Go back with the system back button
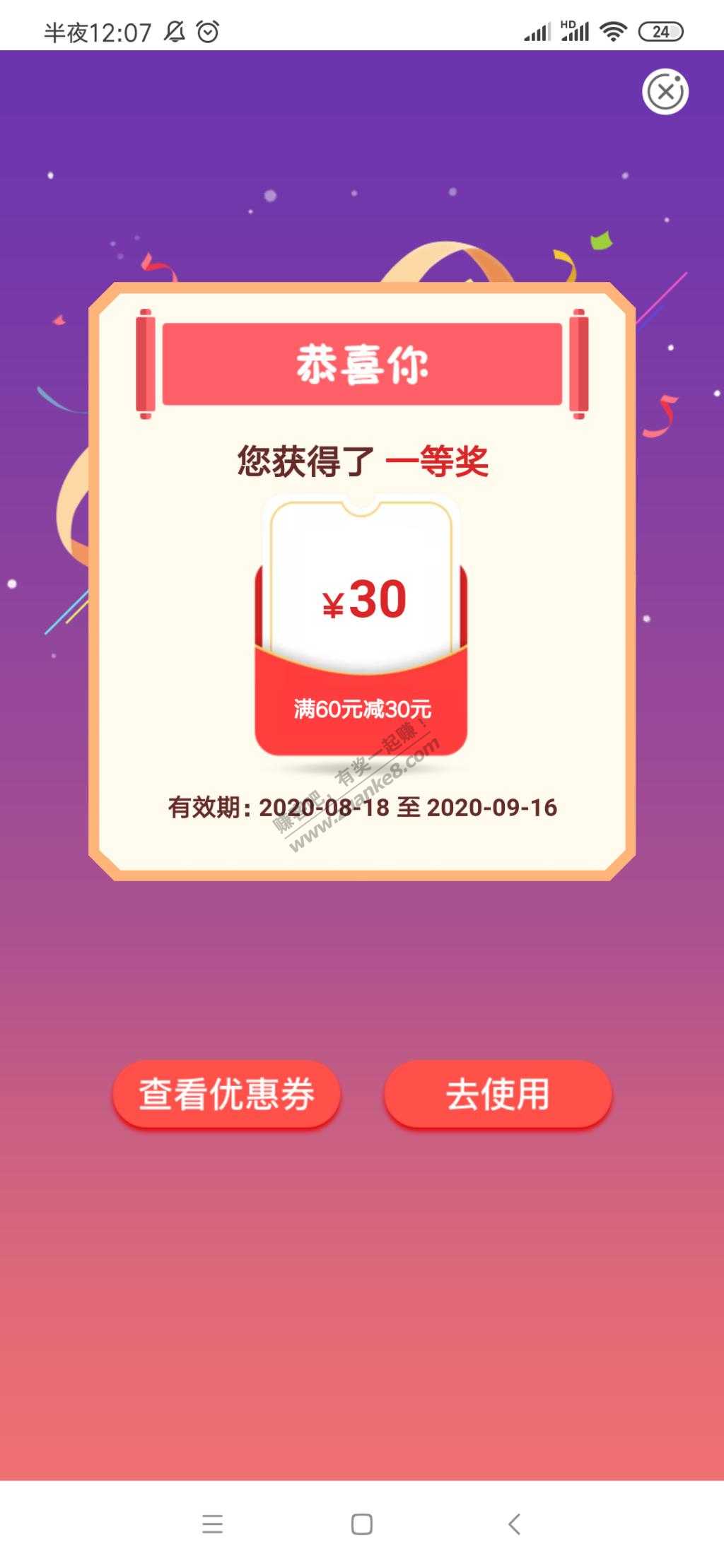The image size is (724, 1568). (515, 1524)
